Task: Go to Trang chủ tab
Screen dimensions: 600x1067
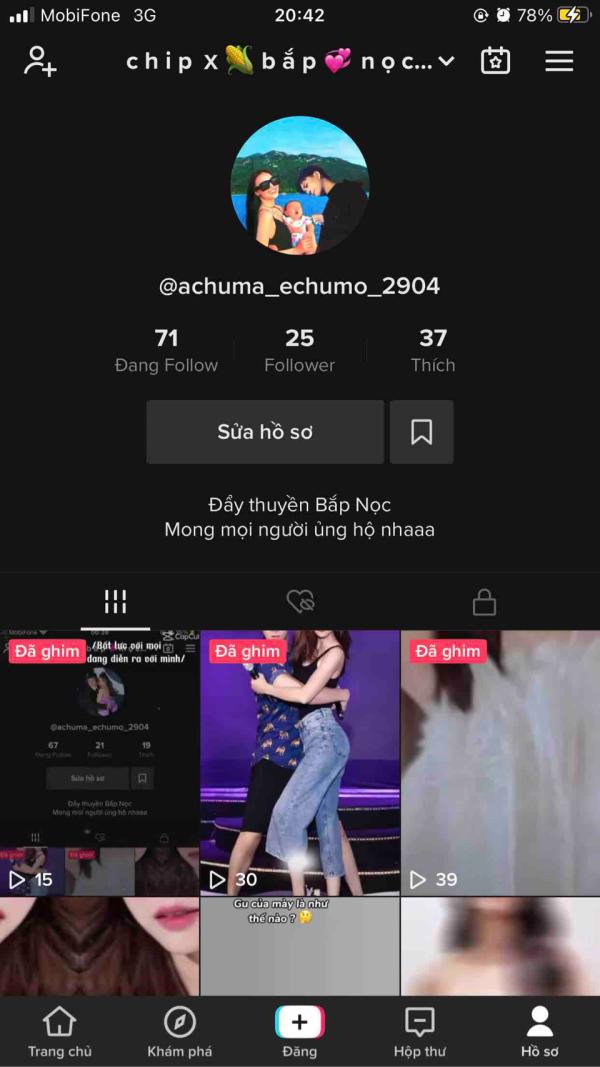Action: (x=60, y=1032)
